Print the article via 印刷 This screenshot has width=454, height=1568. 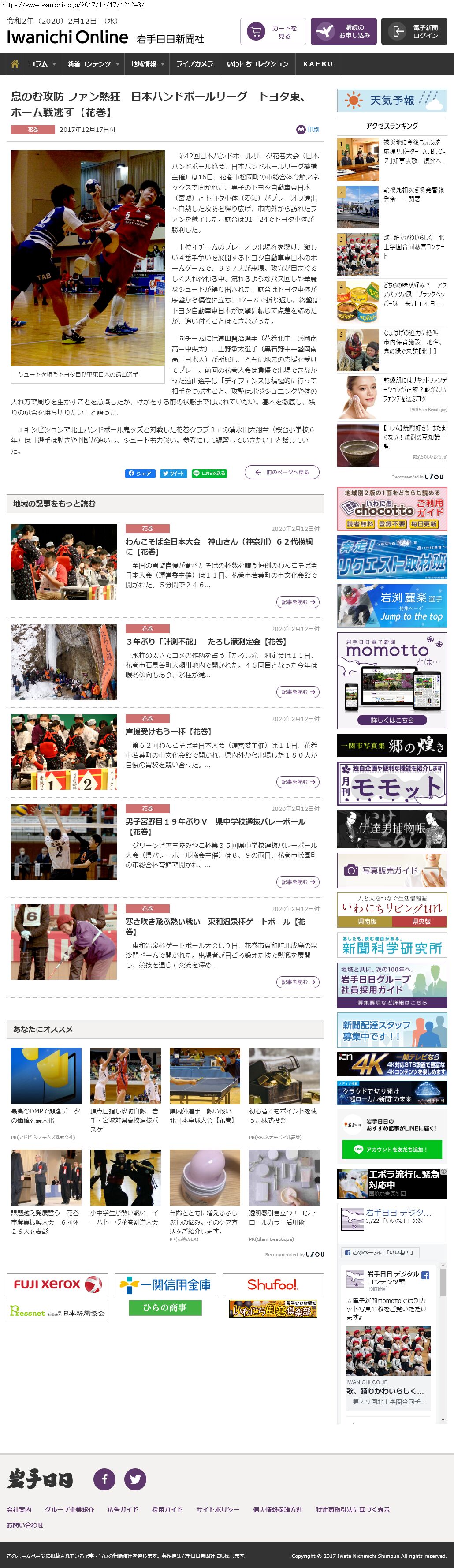308,130
